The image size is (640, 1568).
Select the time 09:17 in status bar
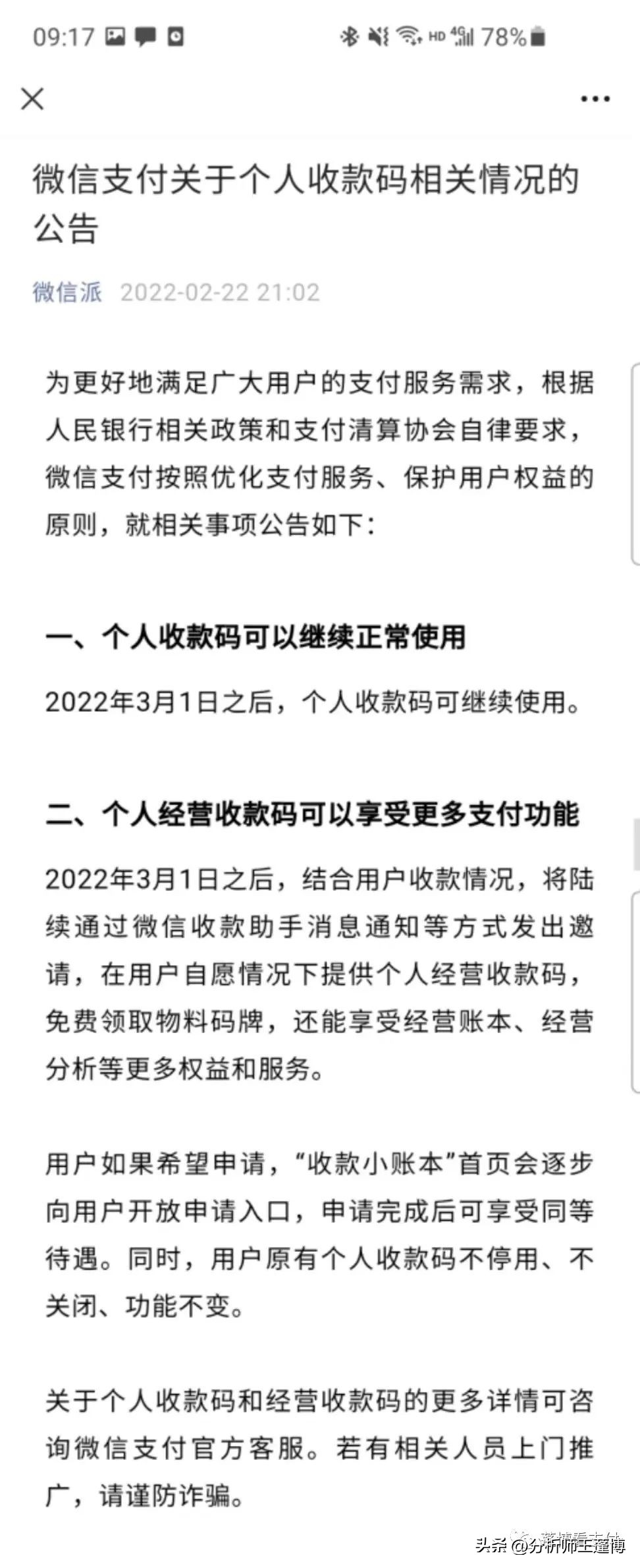63,38
